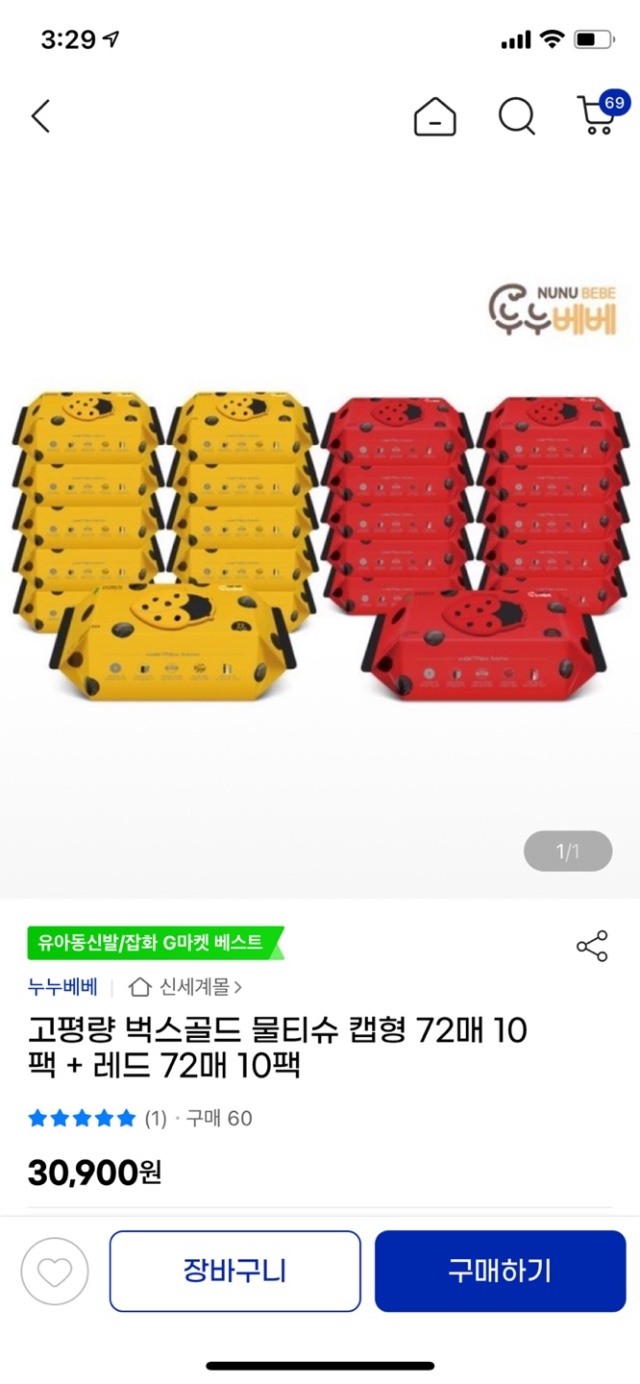Open the home icon in header
This screenshot has width=640, height=1384.
(435, 118)
